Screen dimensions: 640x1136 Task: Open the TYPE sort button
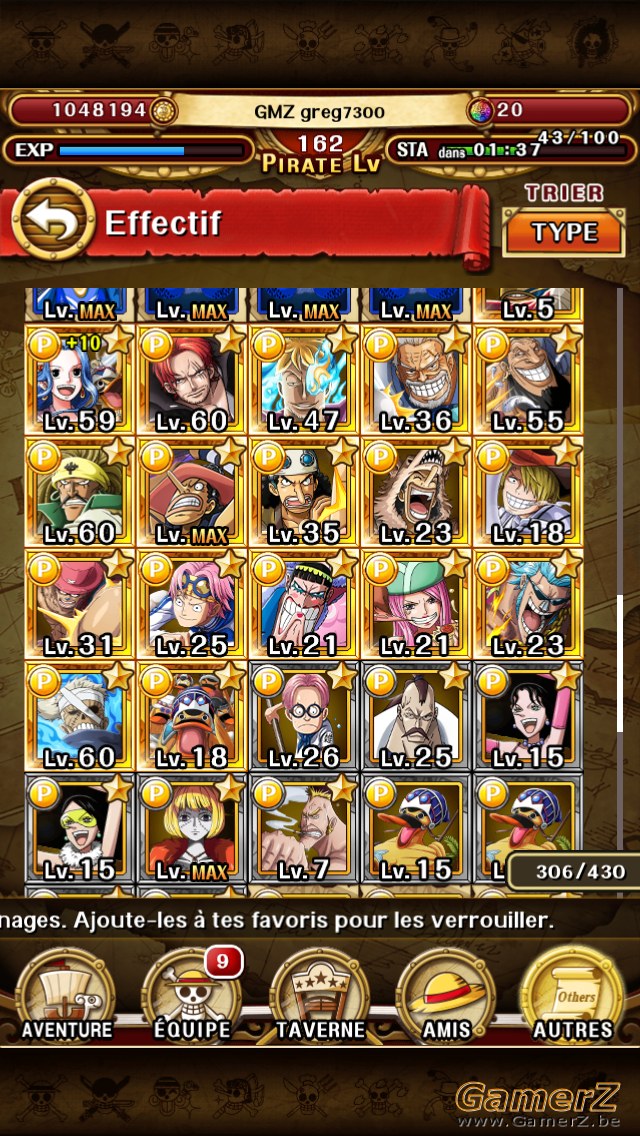(564, 232)
